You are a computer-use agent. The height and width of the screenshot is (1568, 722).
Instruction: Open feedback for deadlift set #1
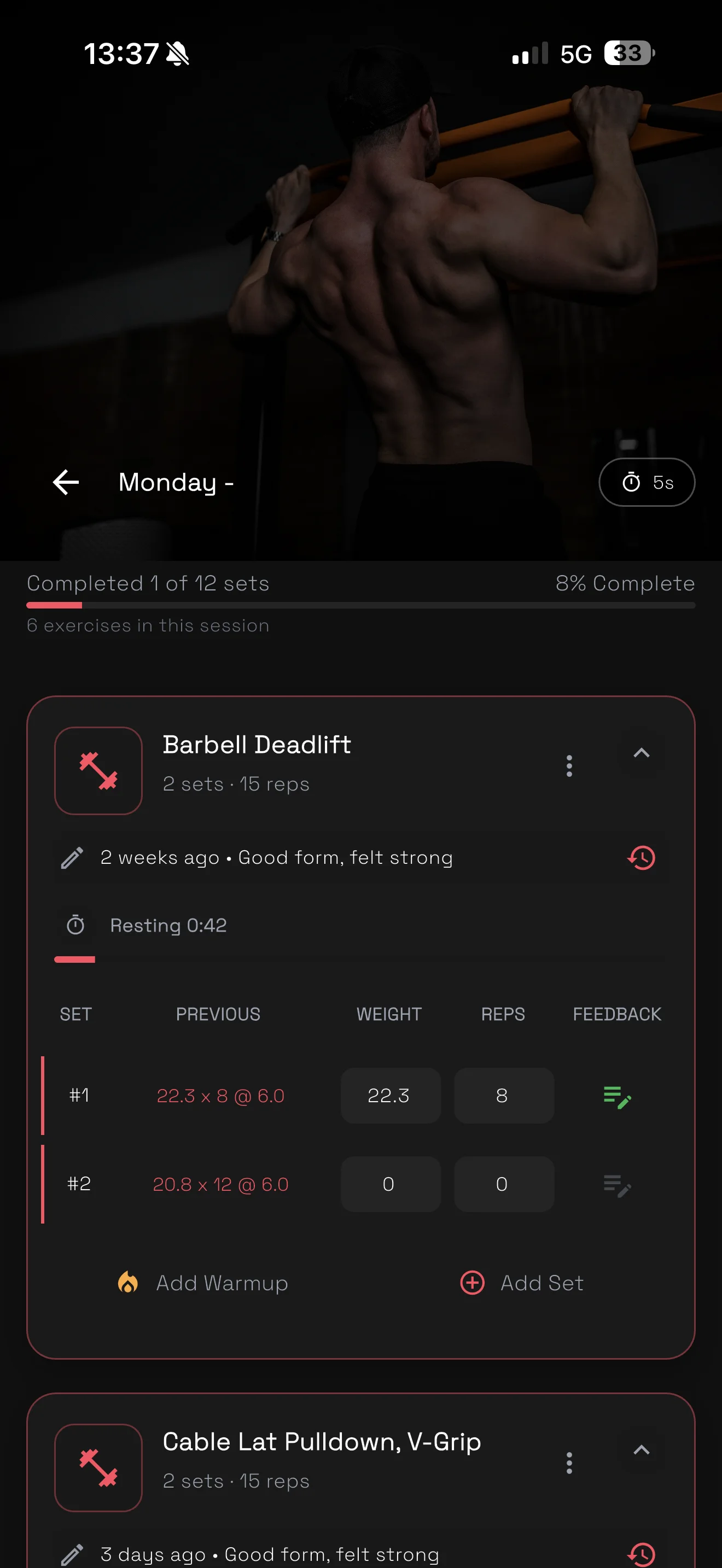point(616,1097)
